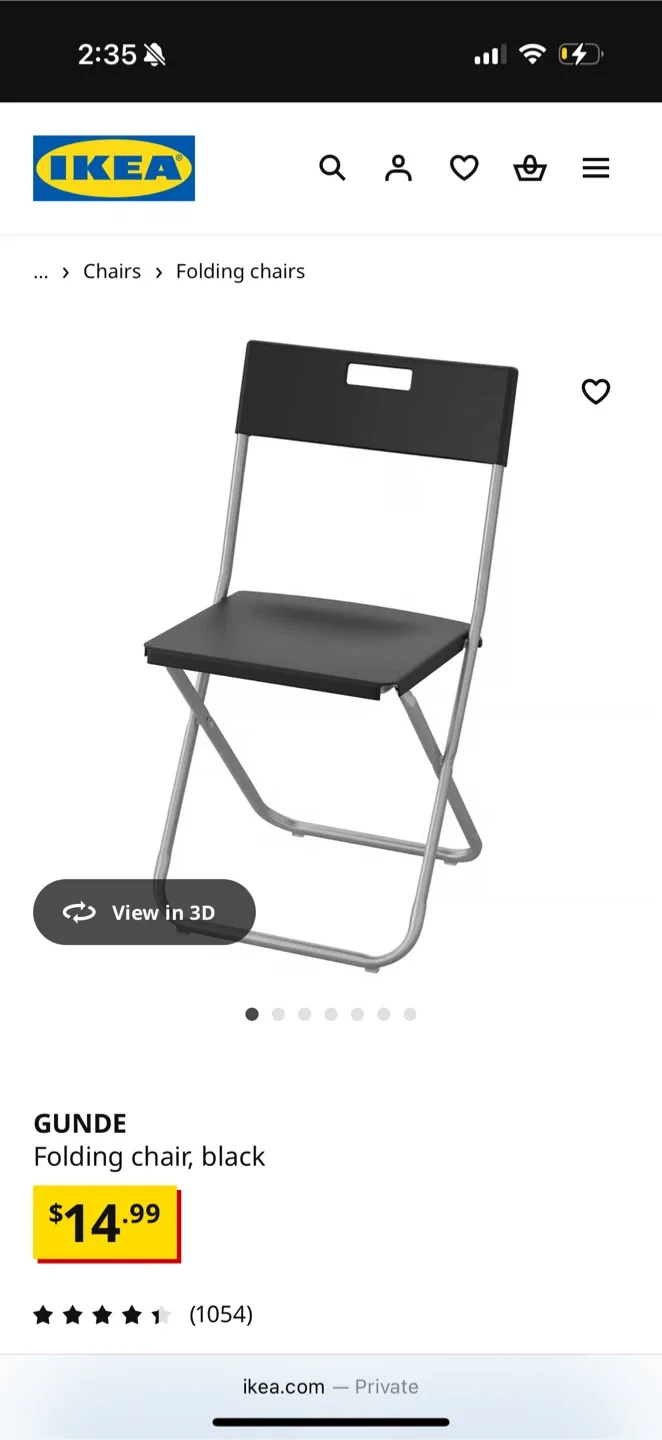Expand the breadcrumb ellipsis
Screen dimensions: 662x1440
[x=41, y=272]
